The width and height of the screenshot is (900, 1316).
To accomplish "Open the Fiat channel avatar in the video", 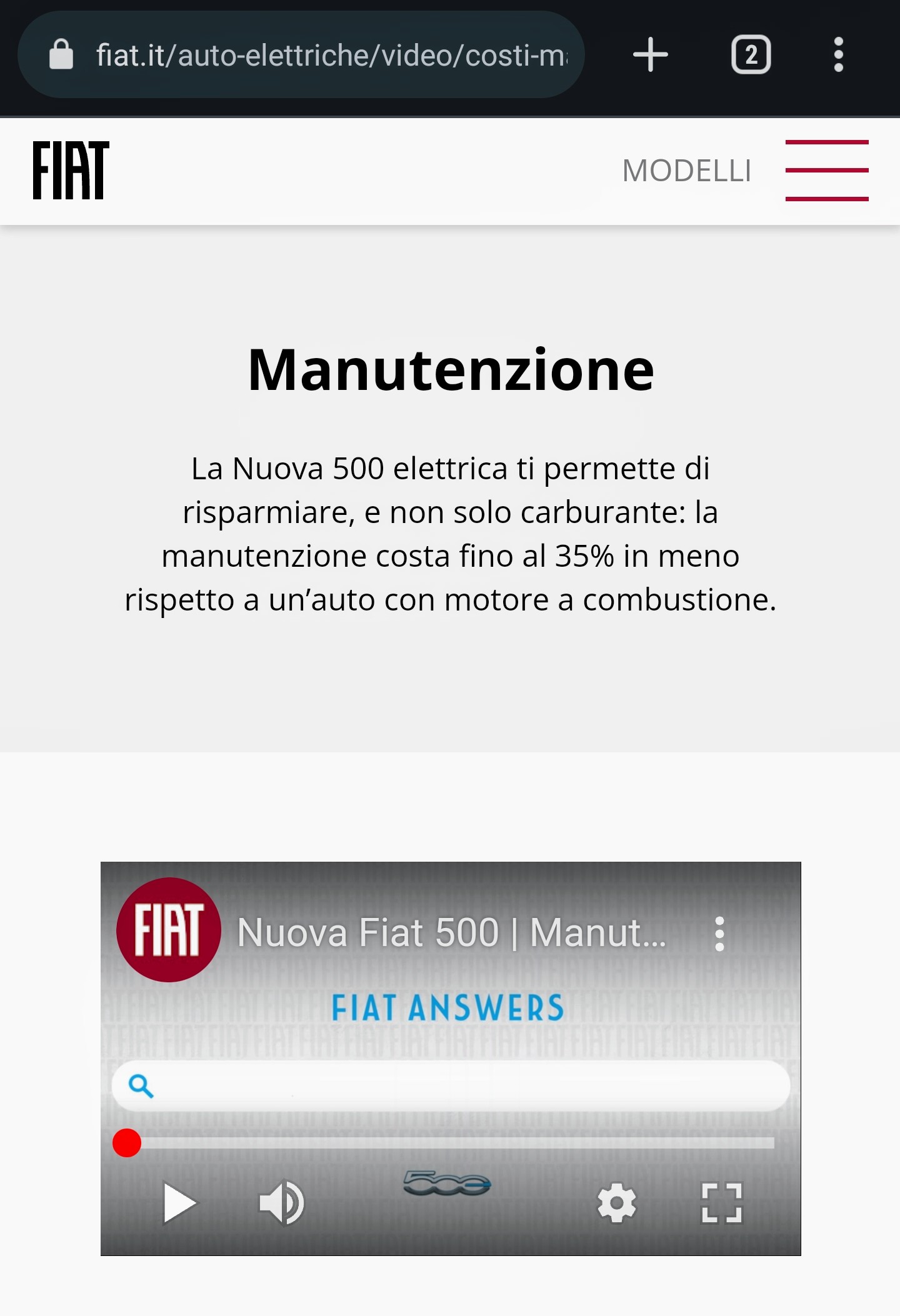I will tap(168, 930).
